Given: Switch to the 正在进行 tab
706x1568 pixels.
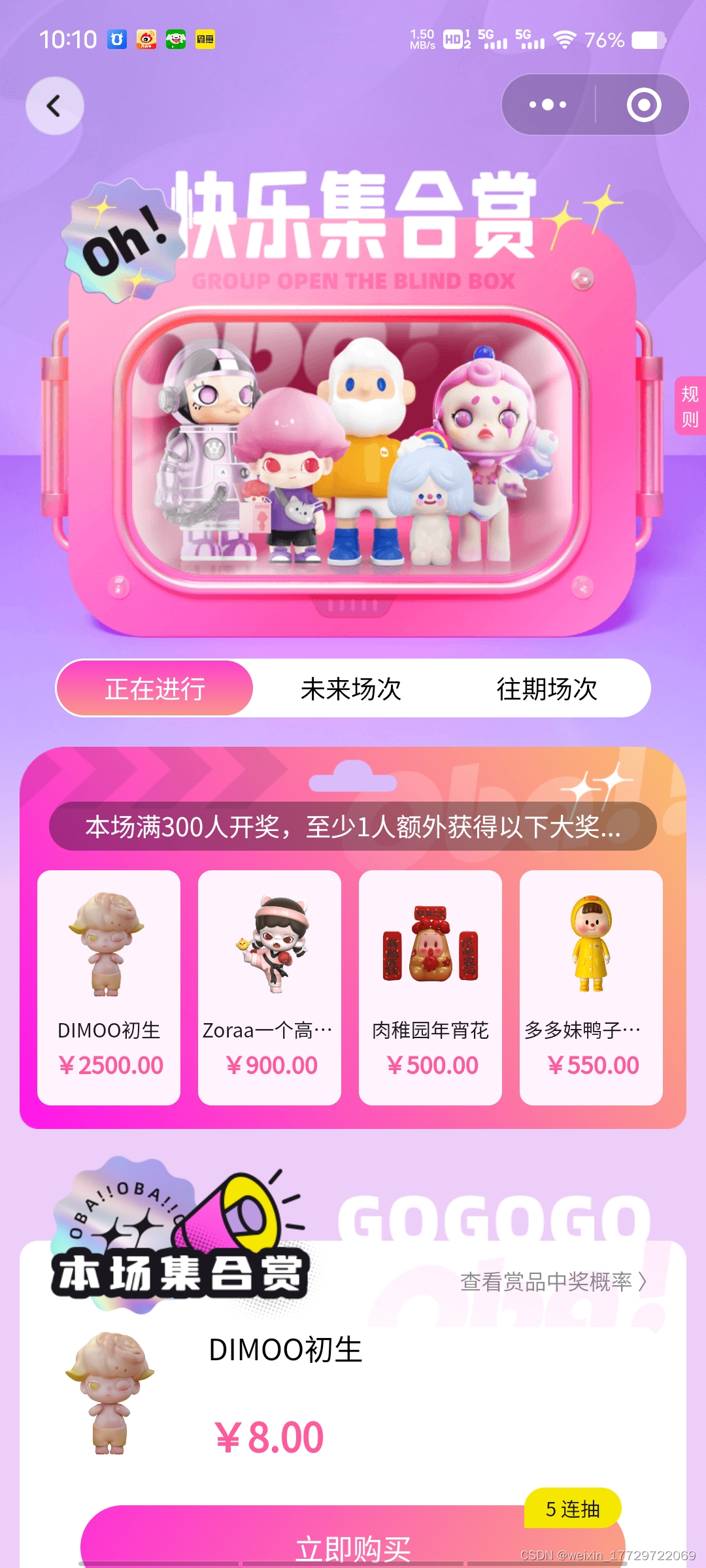Looking at the screenshot, I should tap(155, 689).
